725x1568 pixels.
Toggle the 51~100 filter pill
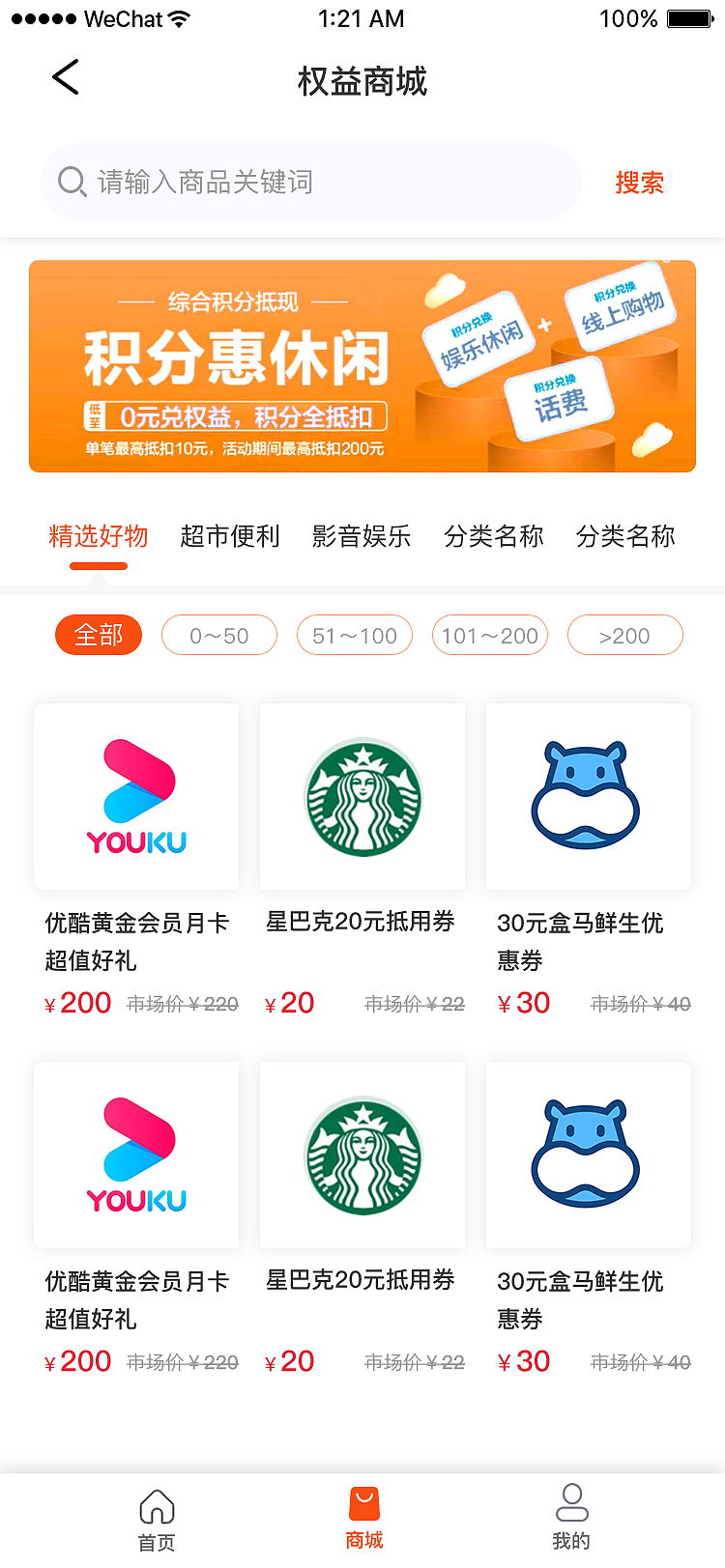pyautogui.click(x=354, y=635)
